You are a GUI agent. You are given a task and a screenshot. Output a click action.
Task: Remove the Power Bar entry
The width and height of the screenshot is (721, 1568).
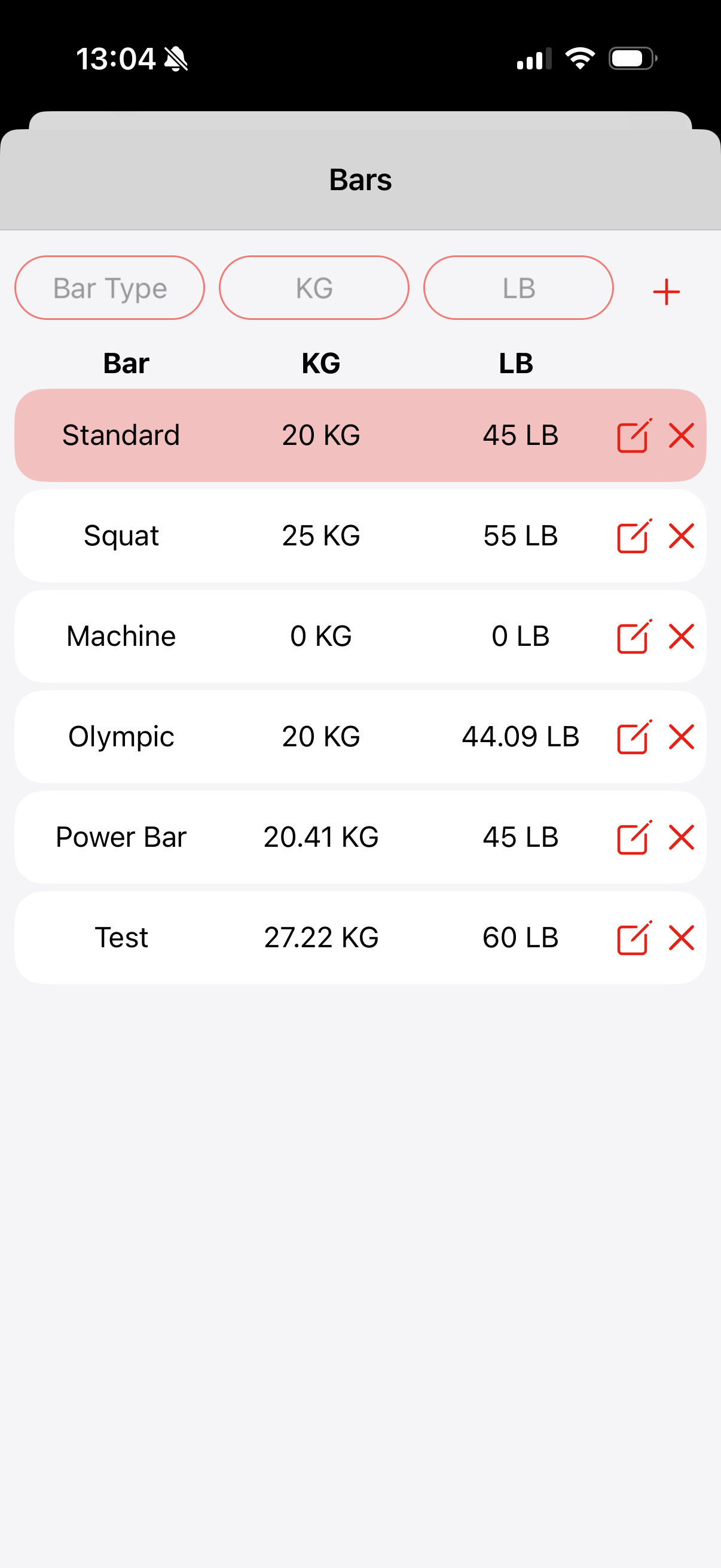coord(682,837)
